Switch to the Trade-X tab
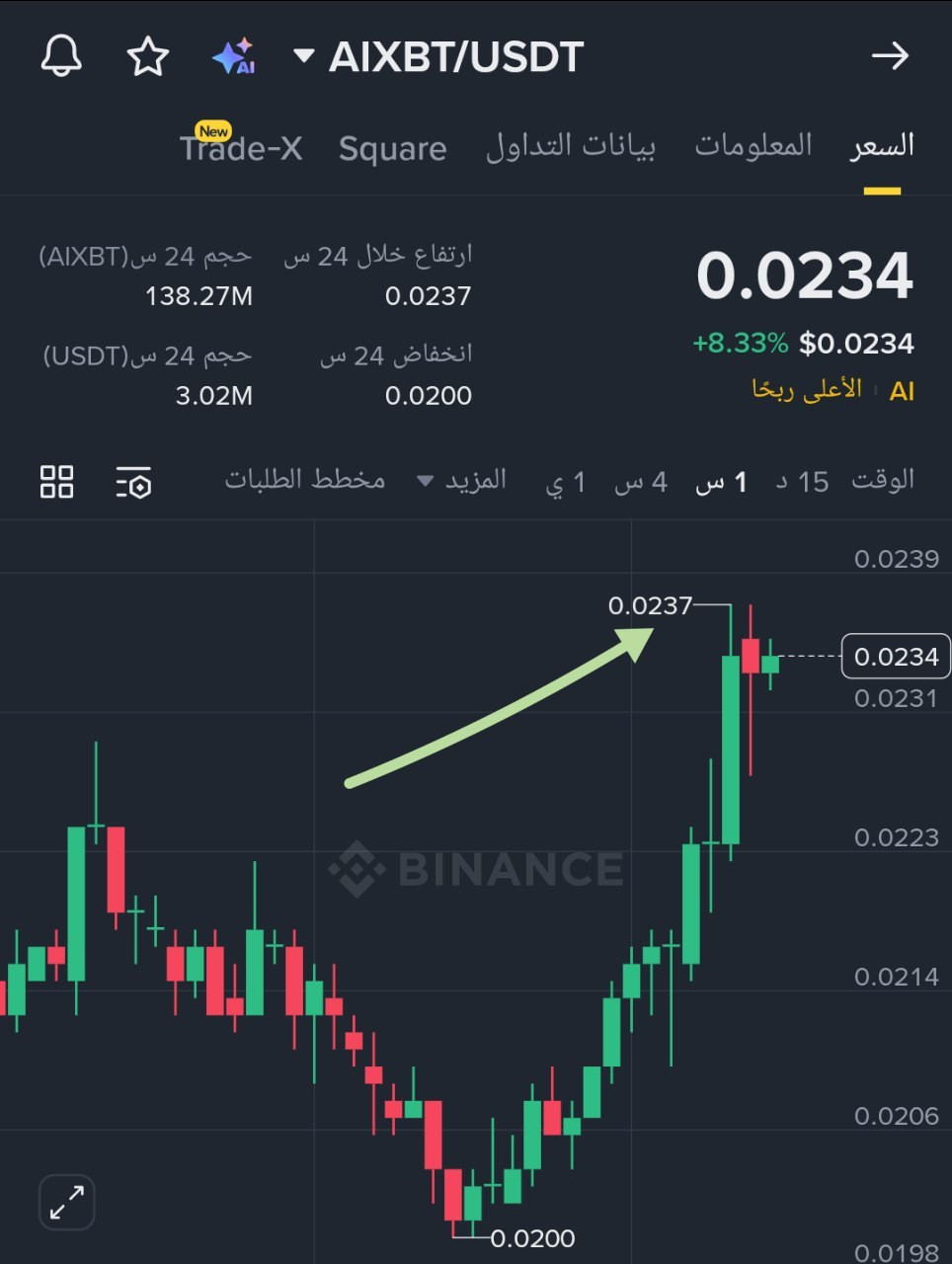The image size is (952, 1264). [241, 148]
